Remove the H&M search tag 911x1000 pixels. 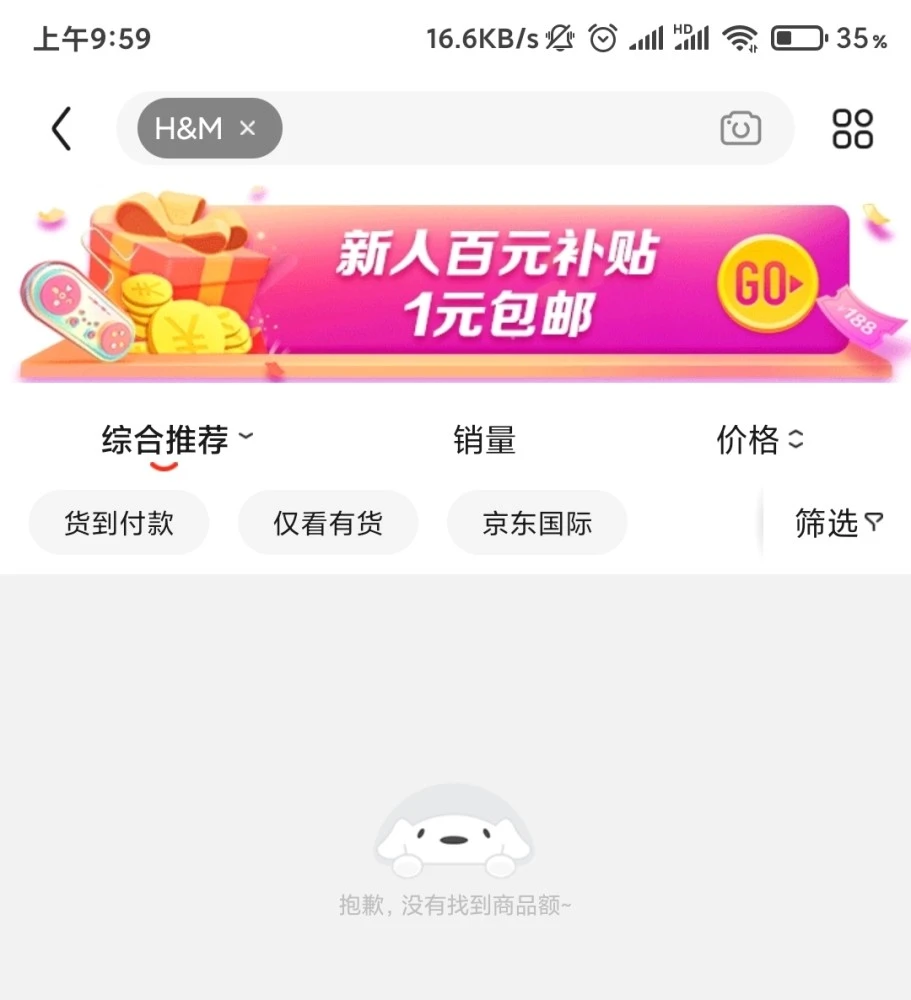(248, 128)
